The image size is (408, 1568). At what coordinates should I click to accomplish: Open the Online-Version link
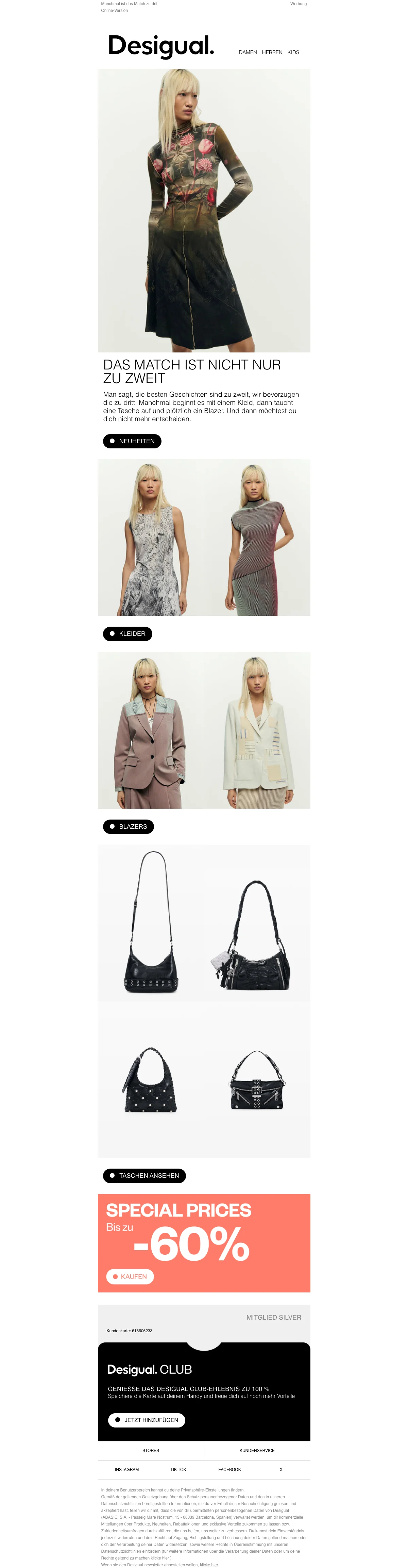[114, 10]
